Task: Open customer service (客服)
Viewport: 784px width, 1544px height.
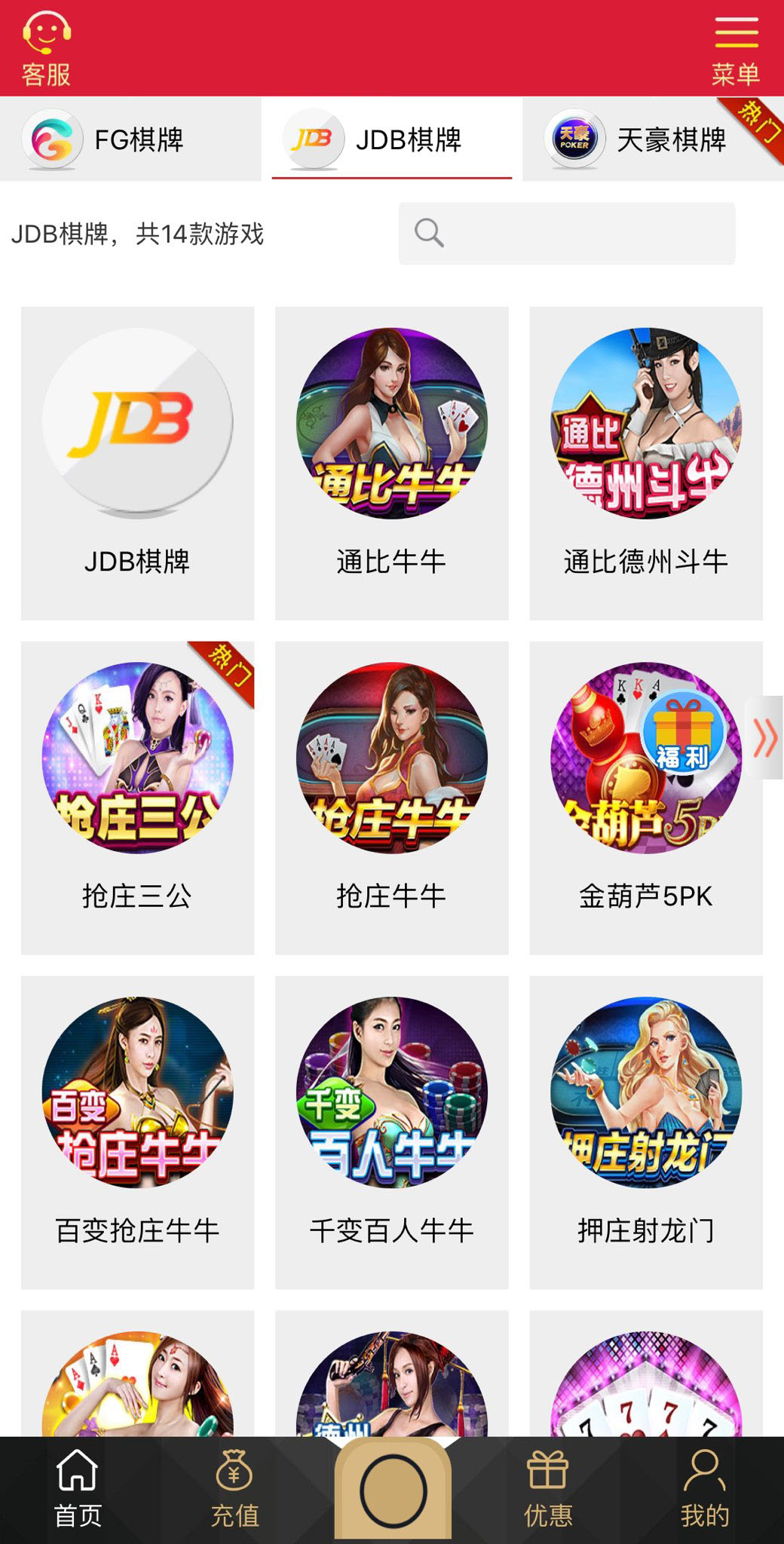Action: [x=46, y=49]
